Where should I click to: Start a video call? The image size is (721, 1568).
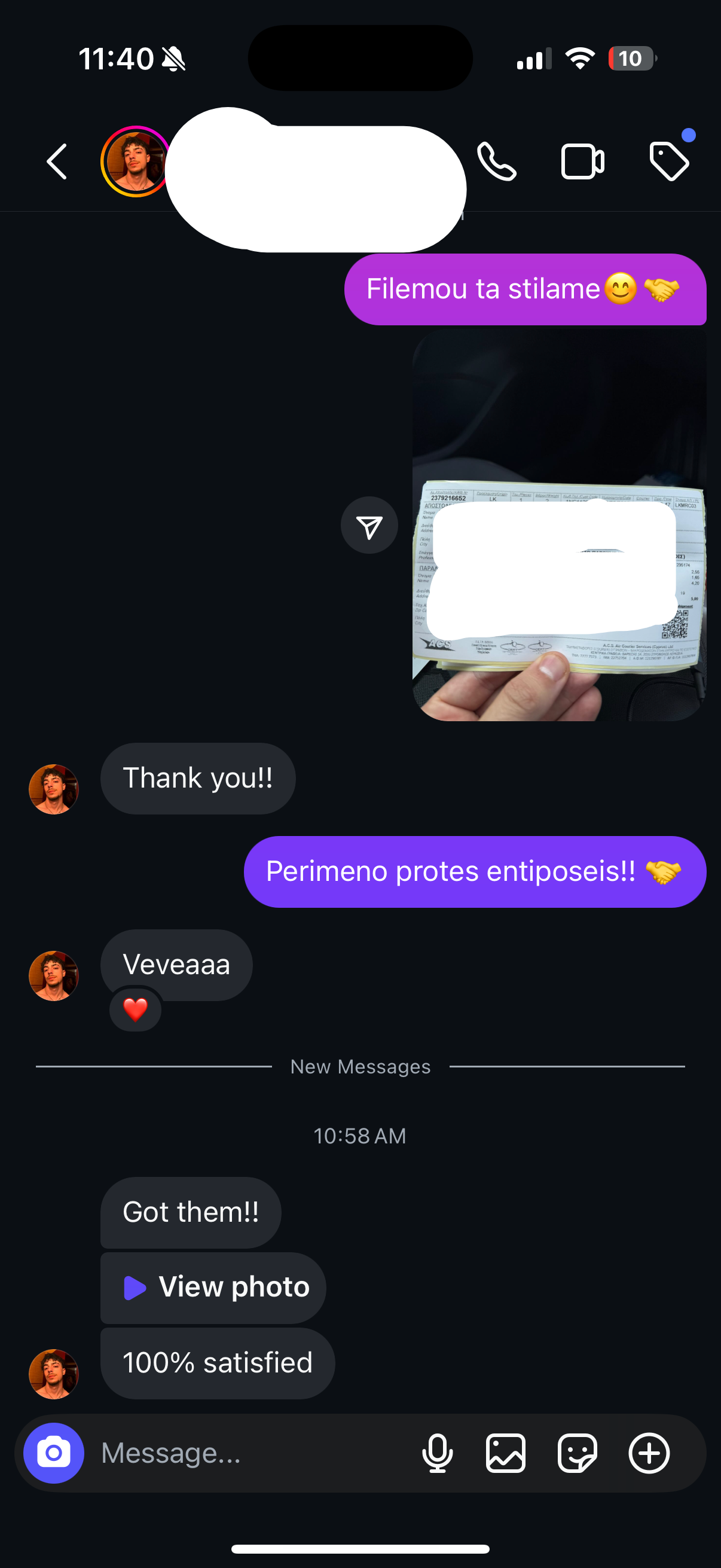click(582, 162)
